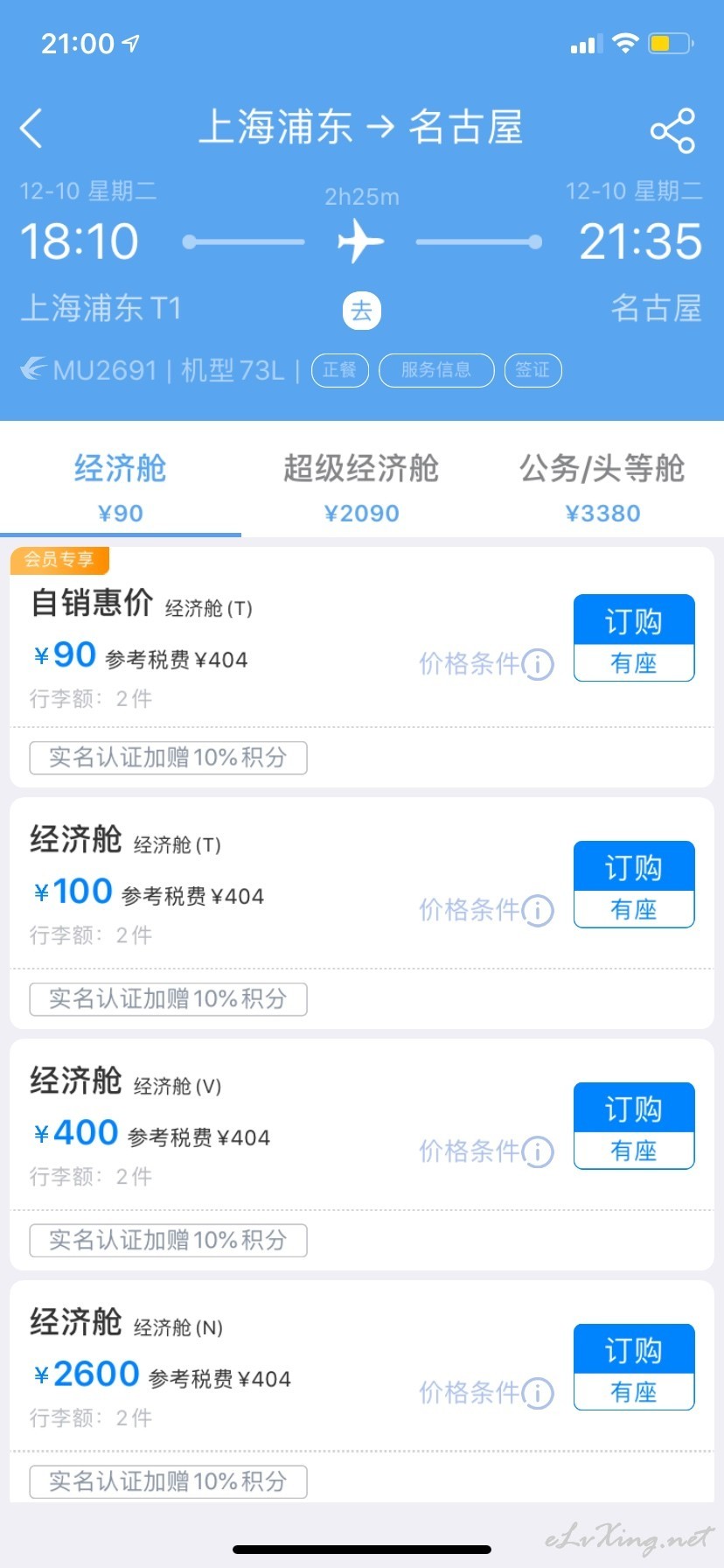The width and height of the screenshot is (724, 1568).
Task: View 价格条件 for the ¥2600 fare
Action: coord(486,1392)
